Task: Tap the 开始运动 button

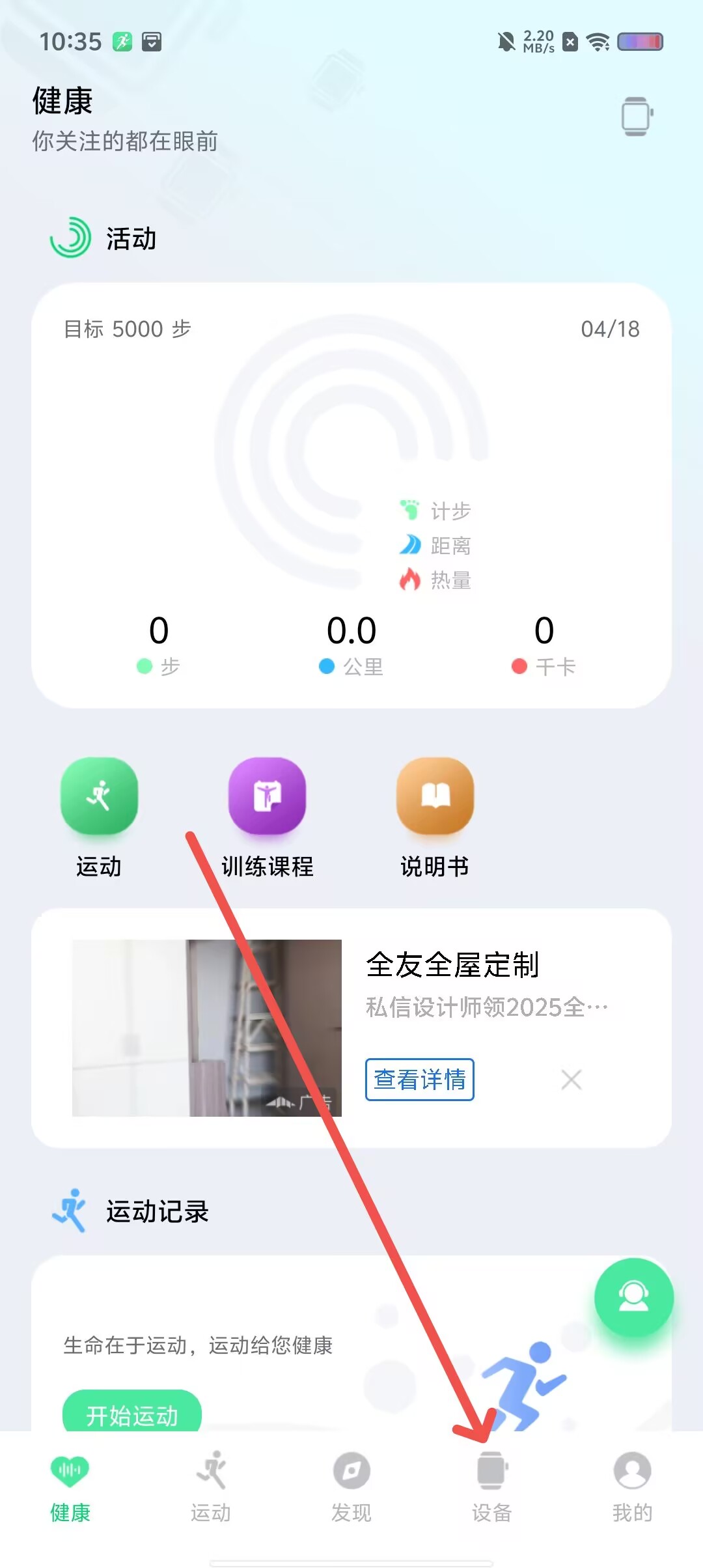Action: pos(132,1414)
